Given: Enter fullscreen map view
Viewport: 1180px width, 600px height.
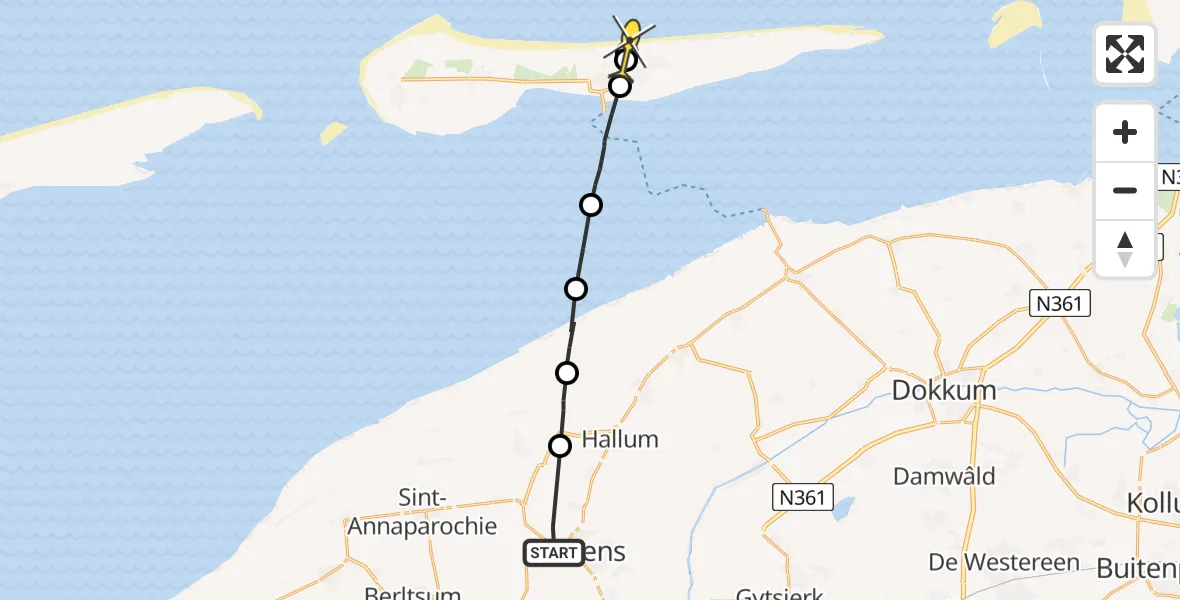Looking at the screenshot, I should pos(1125,54).
